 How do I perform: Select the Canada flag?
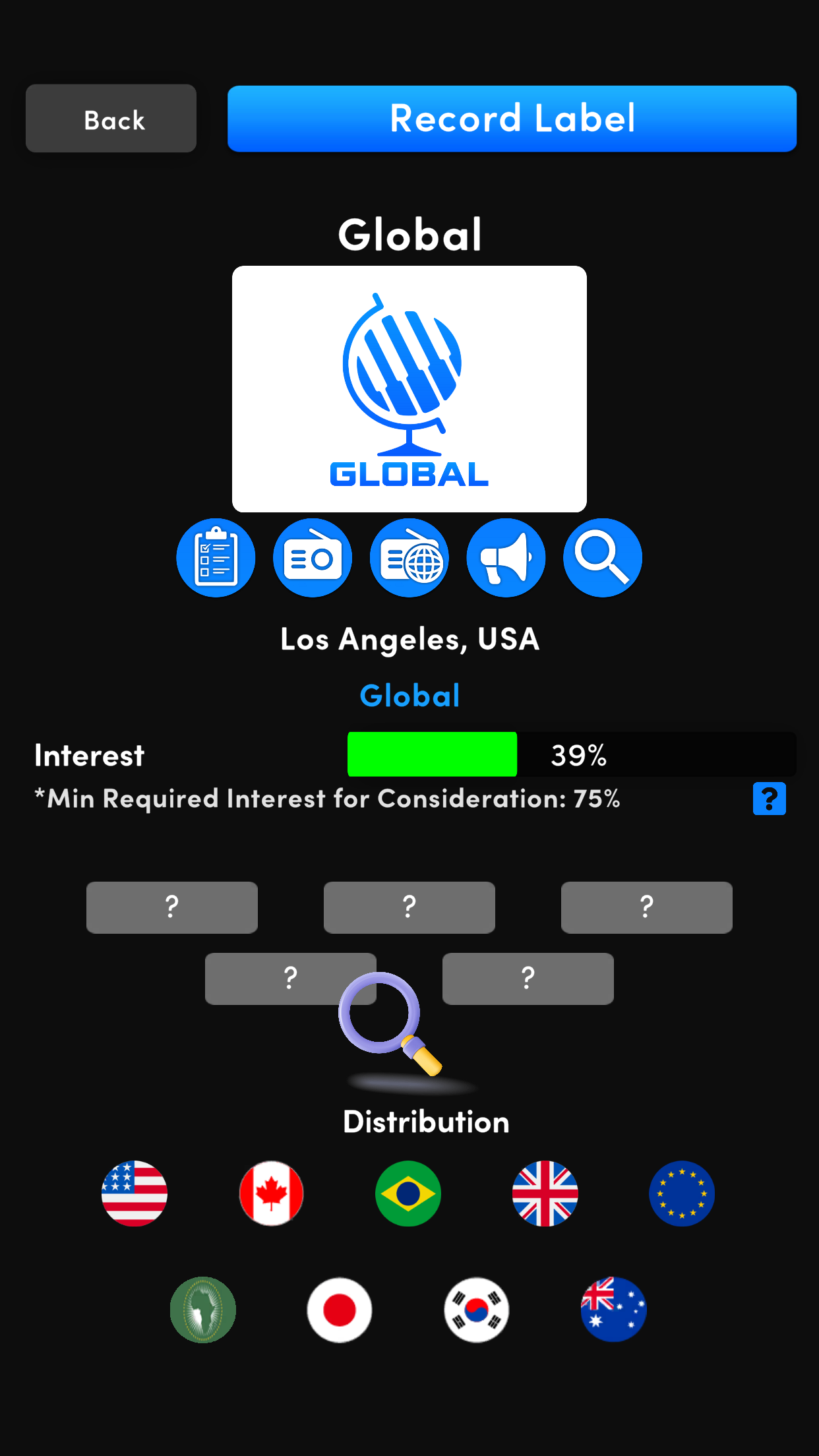tap(272, 1194)
